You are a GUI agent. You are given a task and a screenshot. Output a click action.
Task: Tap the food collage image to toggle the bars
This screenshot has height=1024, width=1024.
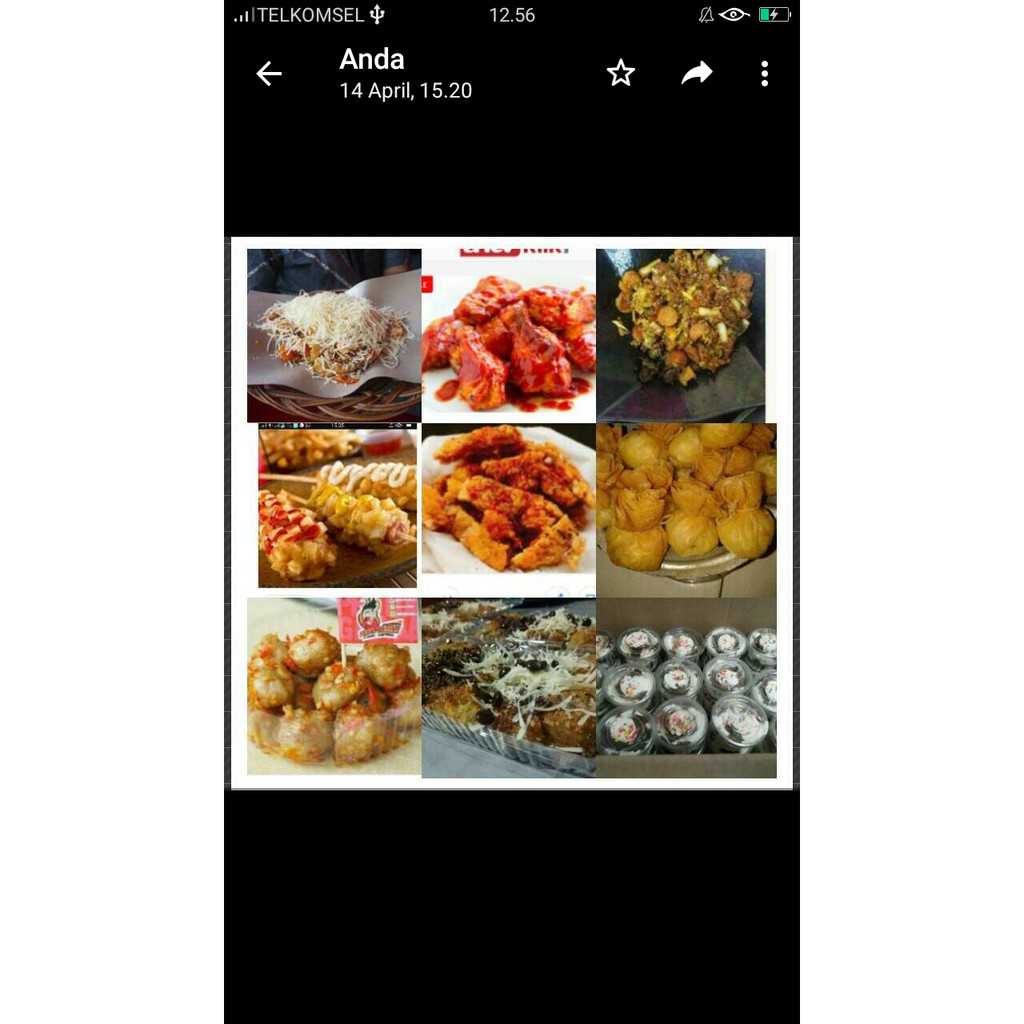[x=511, y=513]
